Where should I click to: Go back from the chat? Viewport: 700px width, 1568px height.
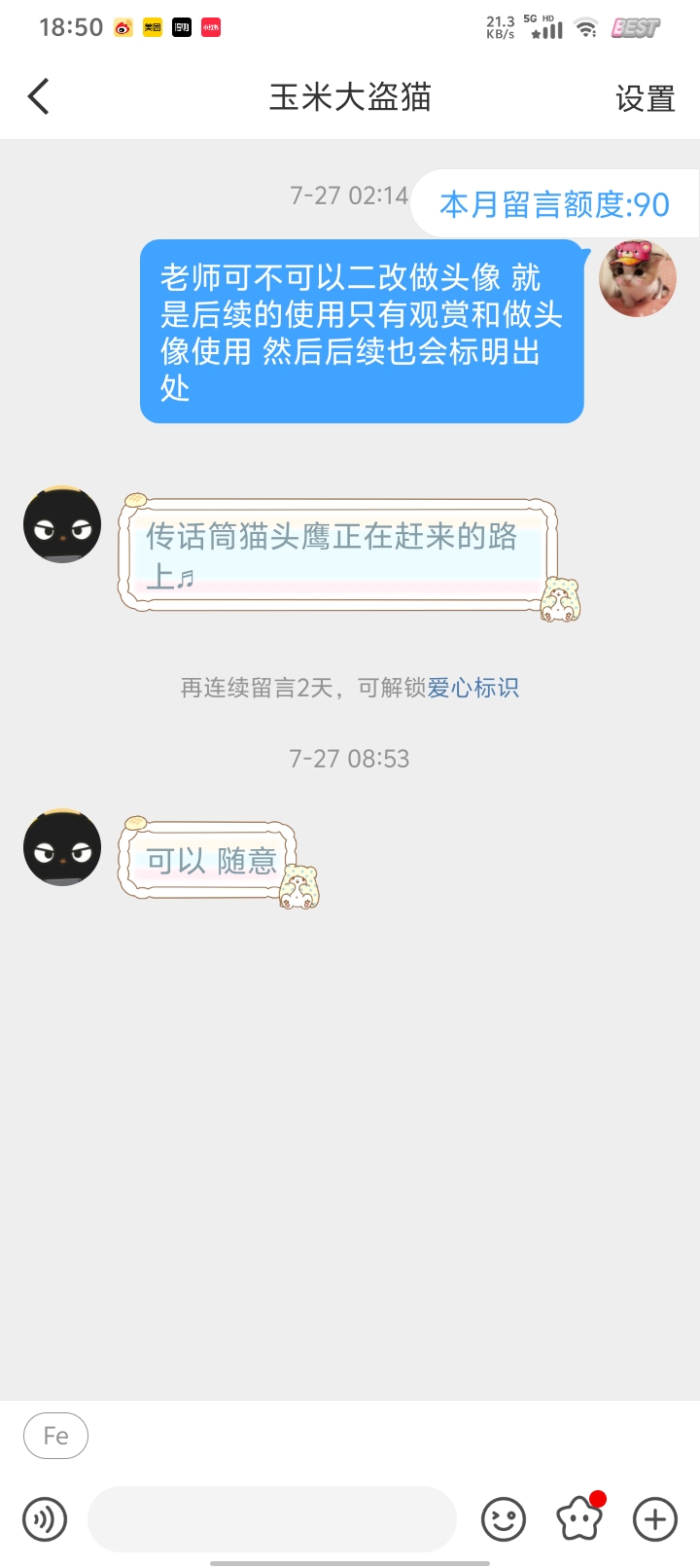click(39, 97)
